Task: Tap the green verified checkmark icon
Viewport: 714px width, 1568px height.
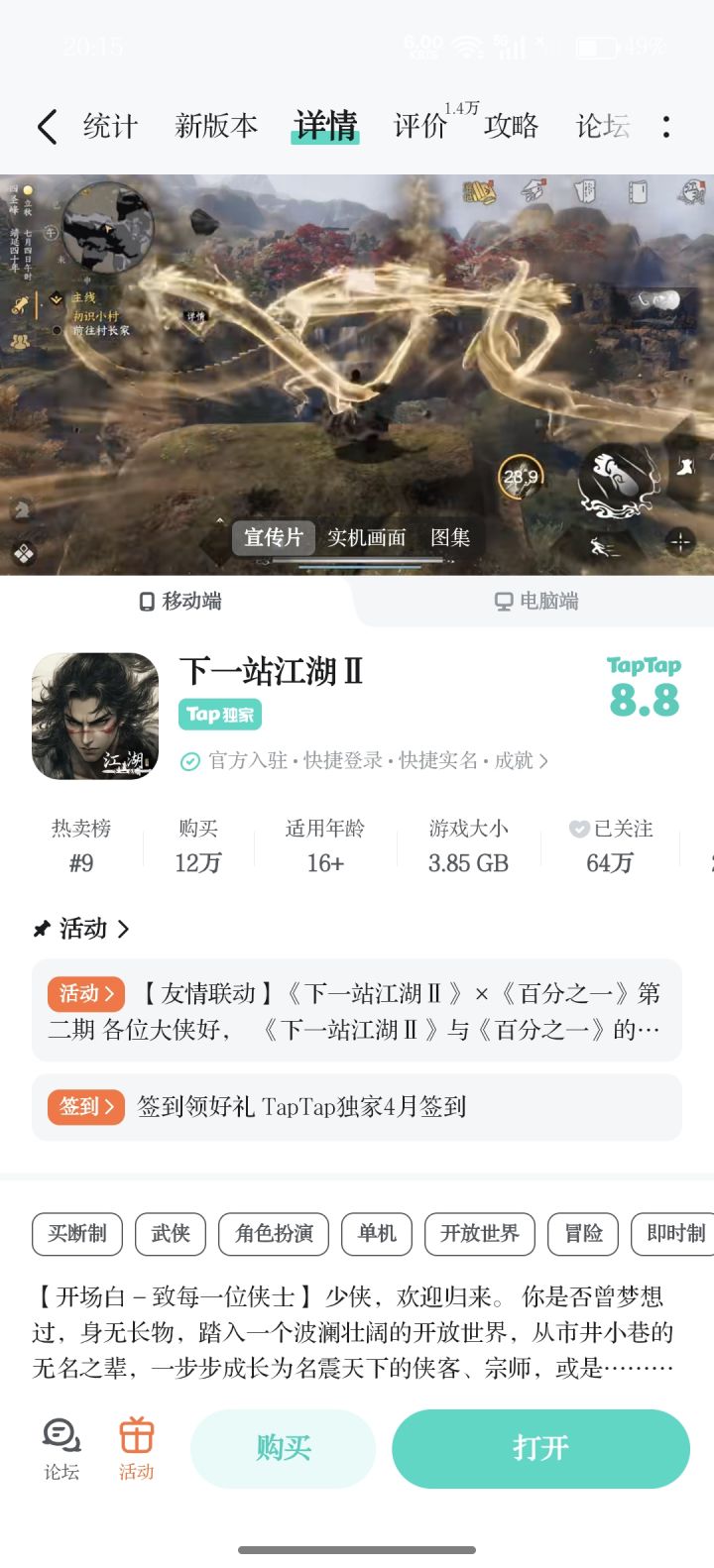Action: pyautogui.click(x=188, y=761)
